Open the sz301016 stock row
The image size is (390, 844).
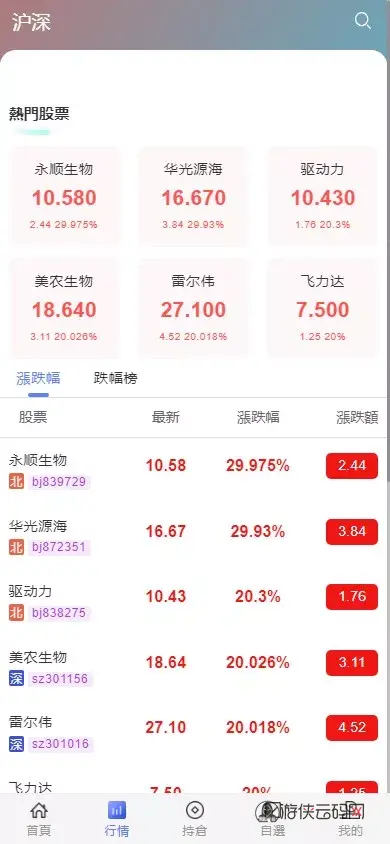(194, 733)
